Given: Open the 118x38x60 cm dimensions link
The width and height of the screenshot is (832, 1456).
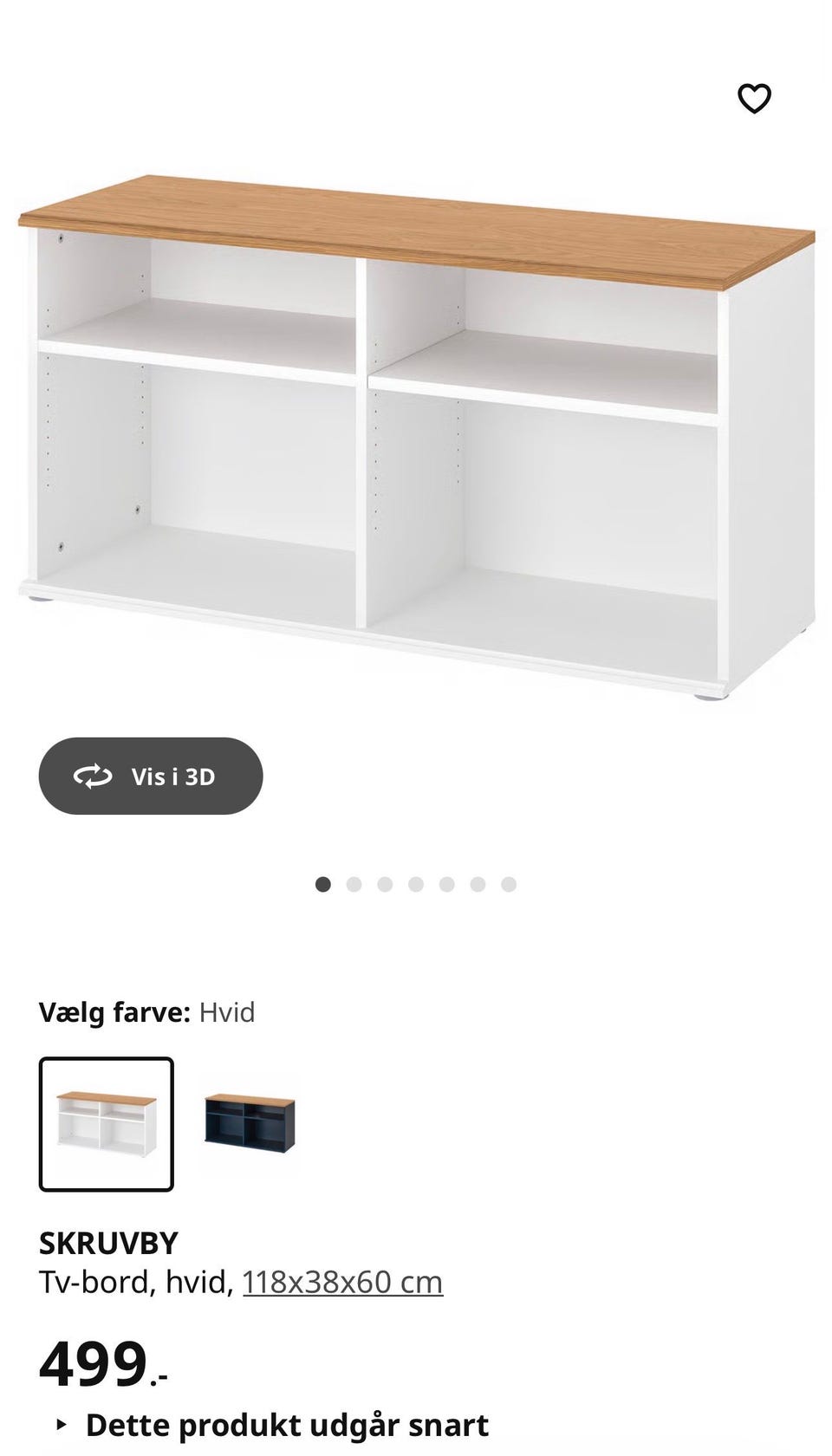Looking at the screenshot, I should 342,1280.
